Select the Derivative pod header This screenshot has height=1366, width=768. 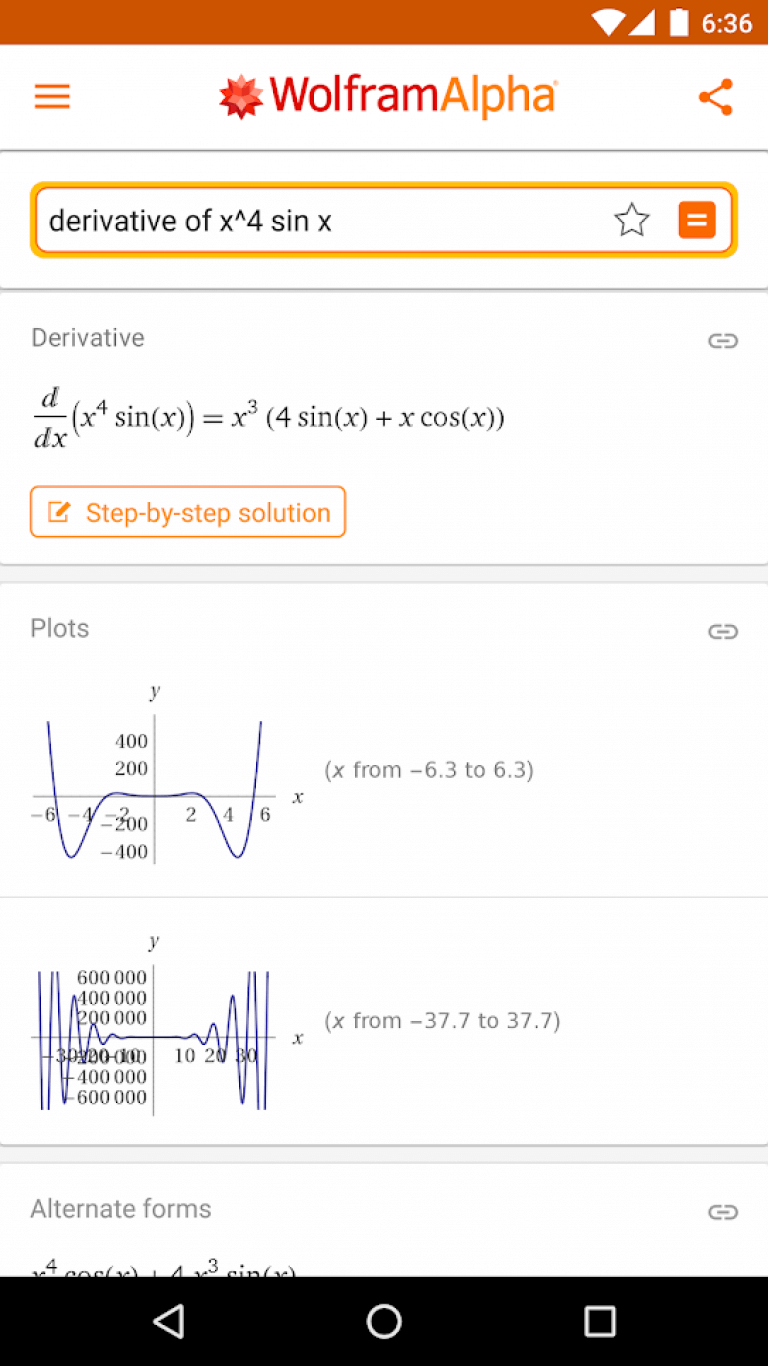pyautogui.click(x=87, y=337)
